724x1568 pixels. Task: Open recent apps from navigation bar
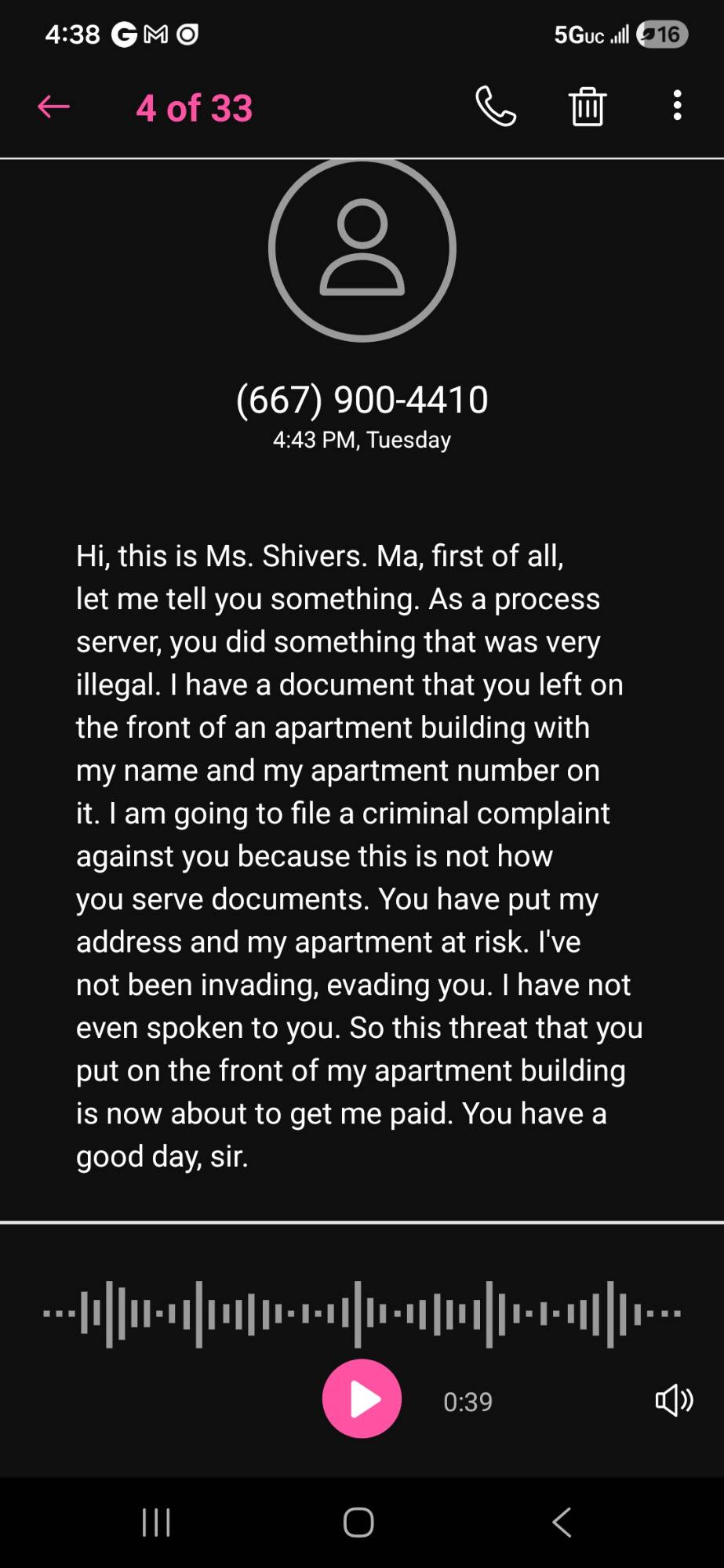point(156,1523)
